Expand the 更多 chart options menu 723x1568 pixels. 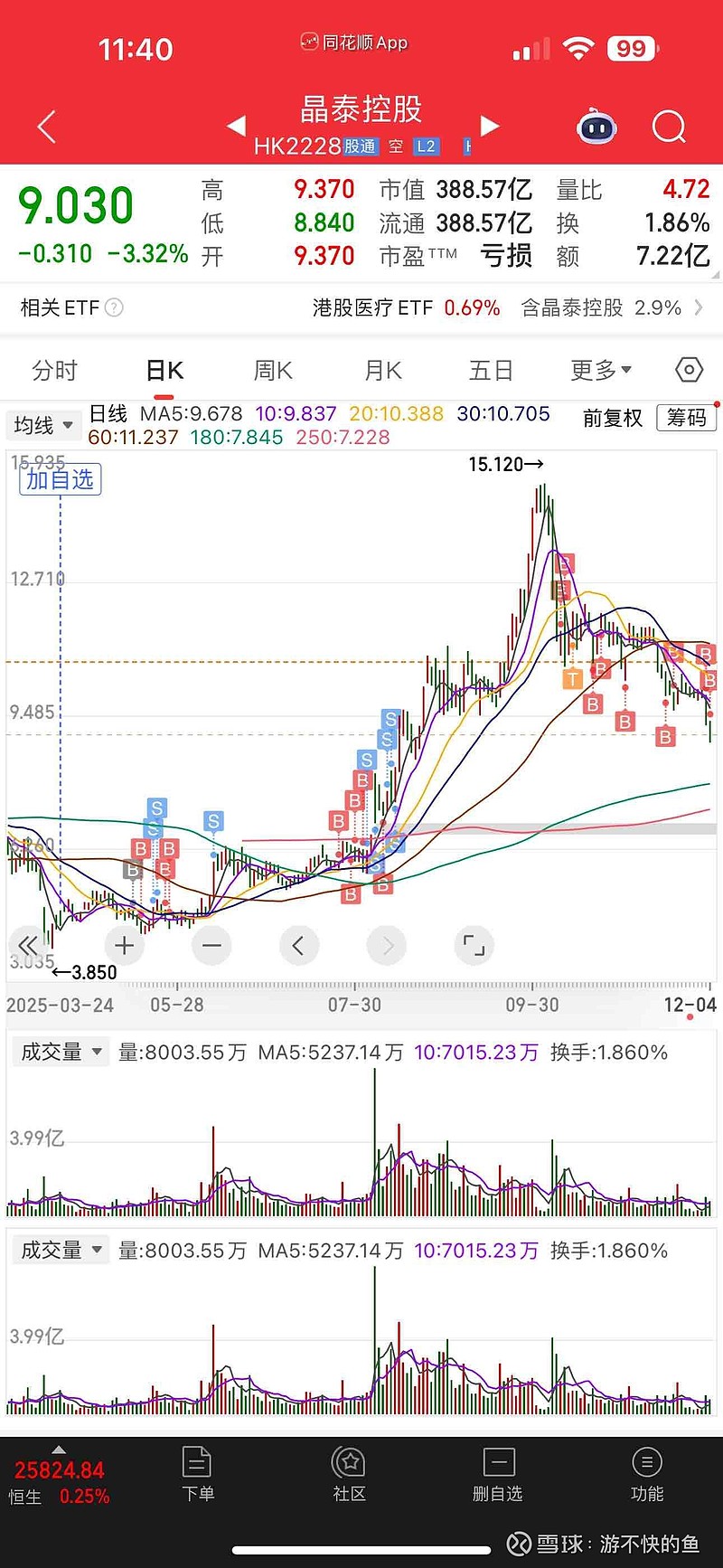coord(599,370)
